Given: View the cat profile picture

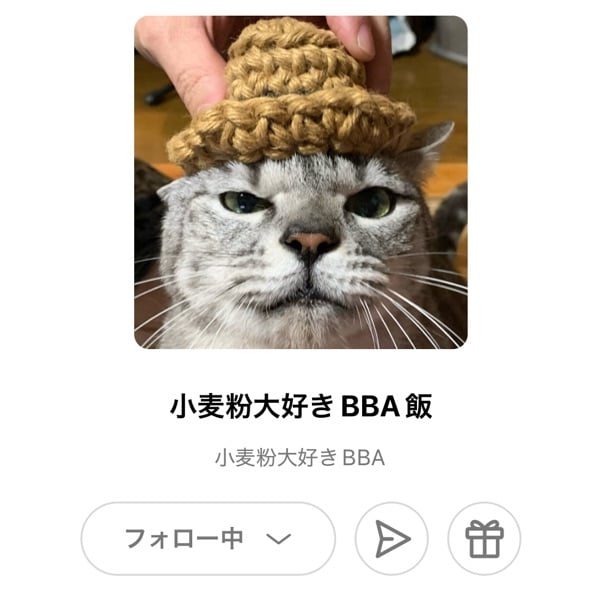Looking at the screenshot, I should tap(300, 182).
